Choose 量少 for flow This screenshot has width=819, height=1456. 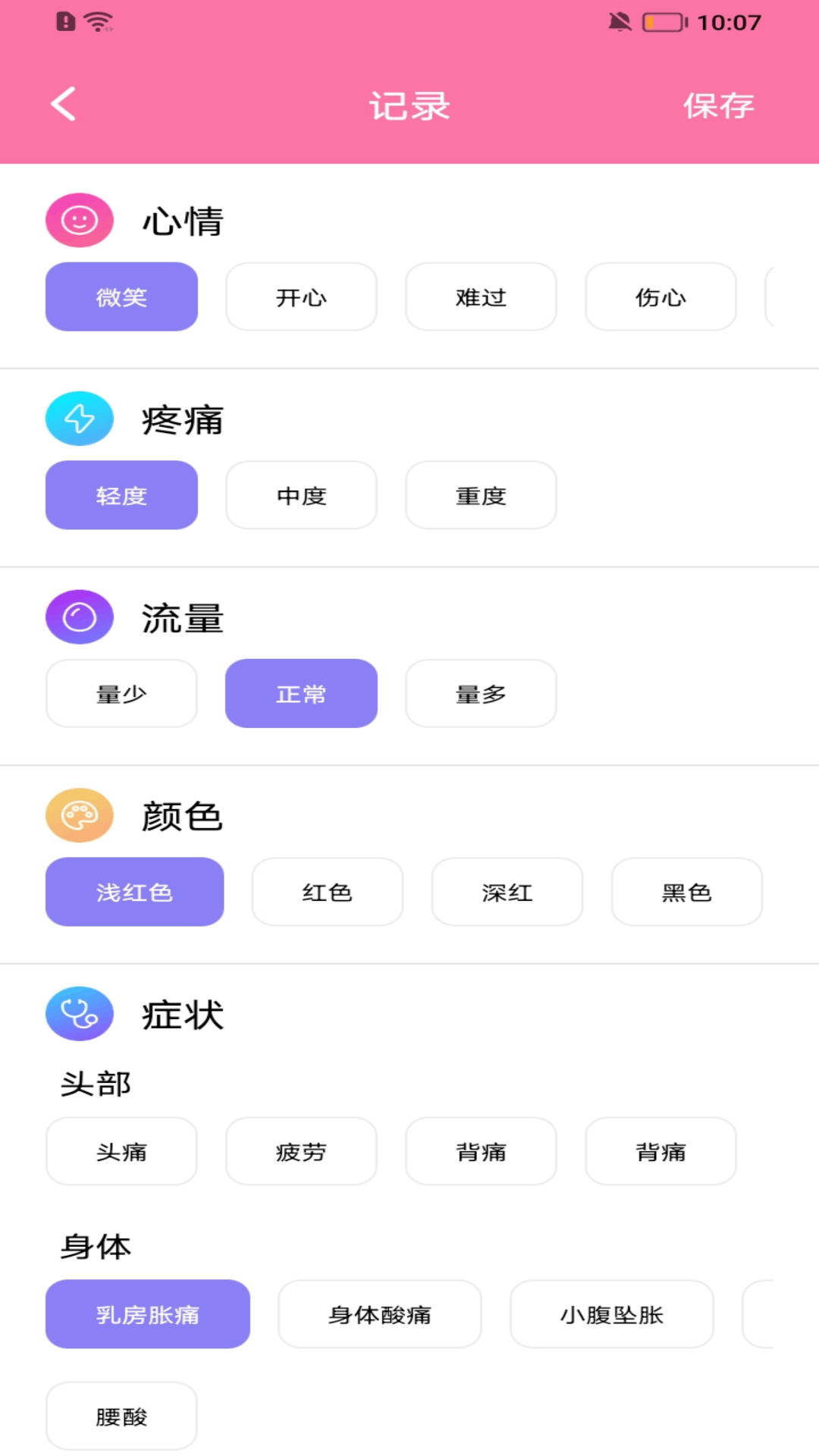pos(121,693)
